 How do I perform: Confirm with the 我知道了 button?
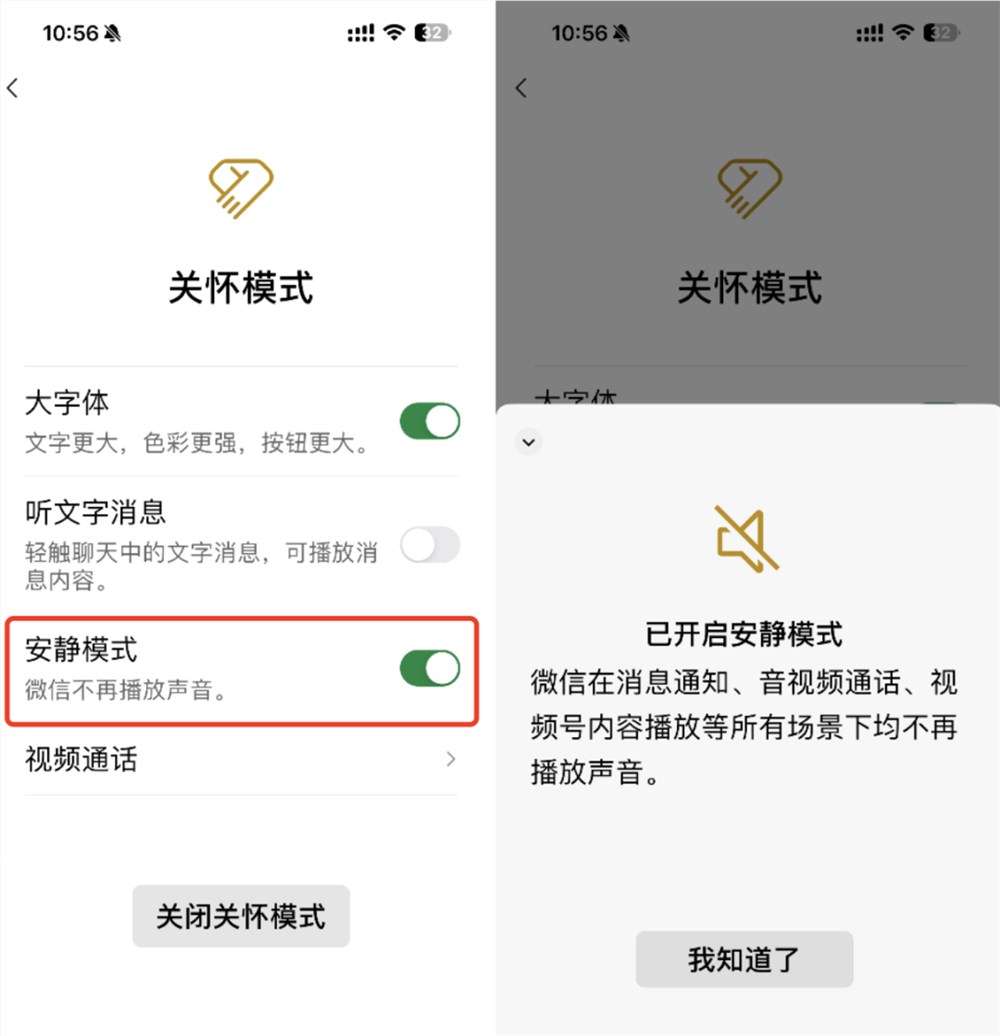[744, 959]
